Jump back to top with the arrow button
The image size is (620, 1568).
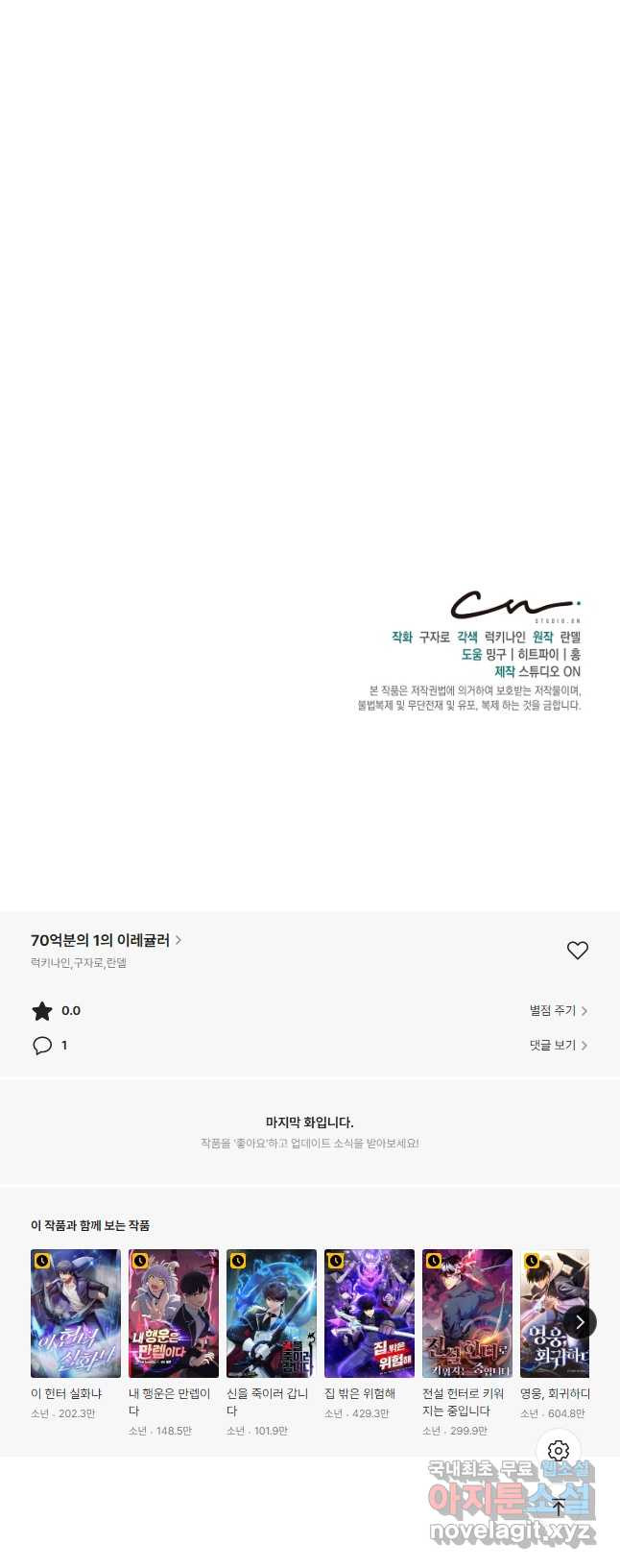[x=559, y=1507]
